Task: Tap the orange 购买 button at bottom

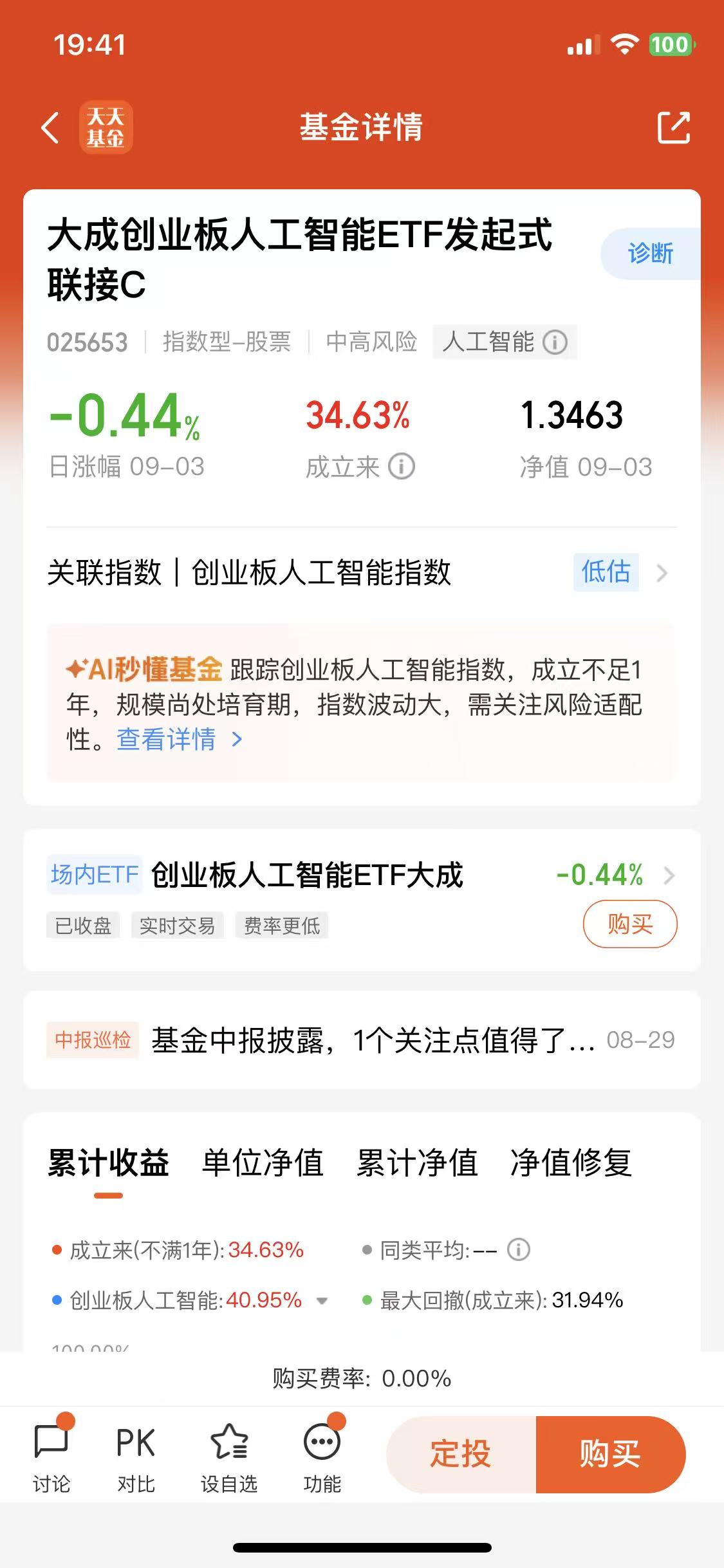Action: click(611, 1454)
